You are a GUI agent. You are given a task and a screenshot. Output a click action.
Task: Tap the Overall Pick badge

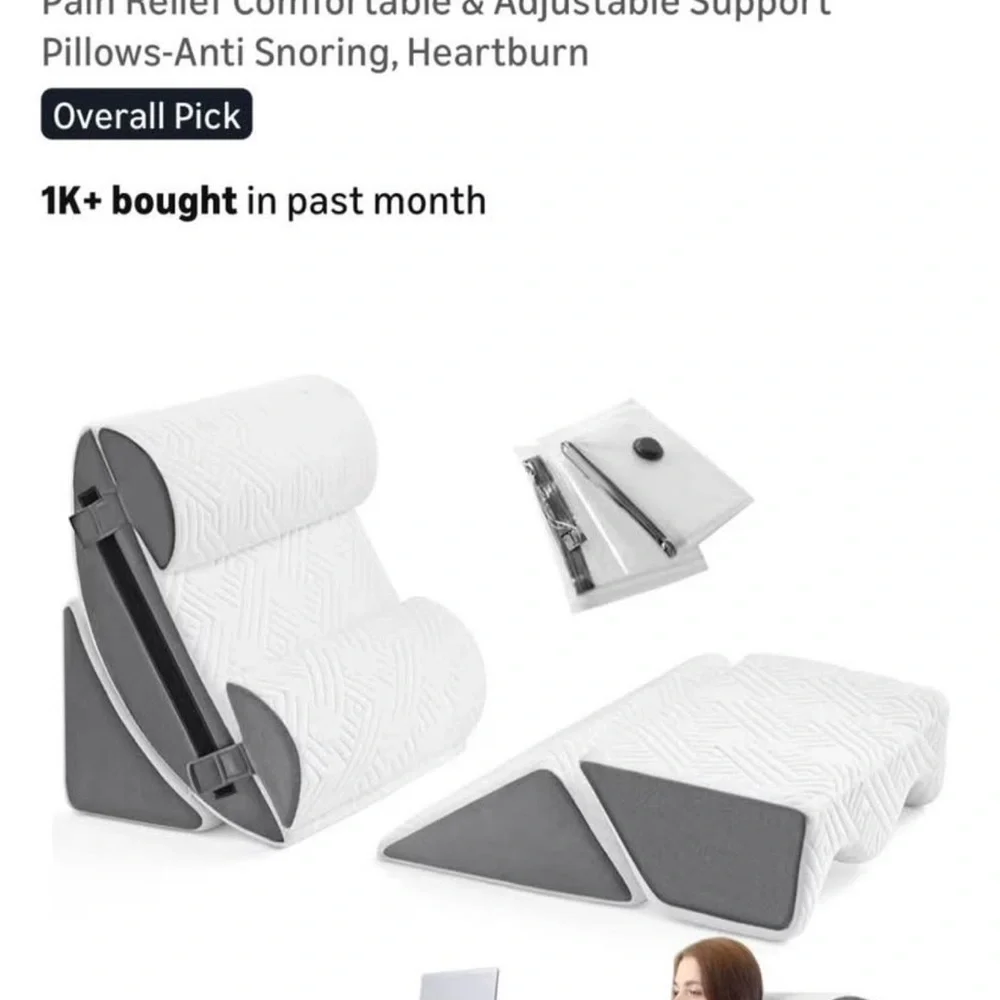(147, 116)
